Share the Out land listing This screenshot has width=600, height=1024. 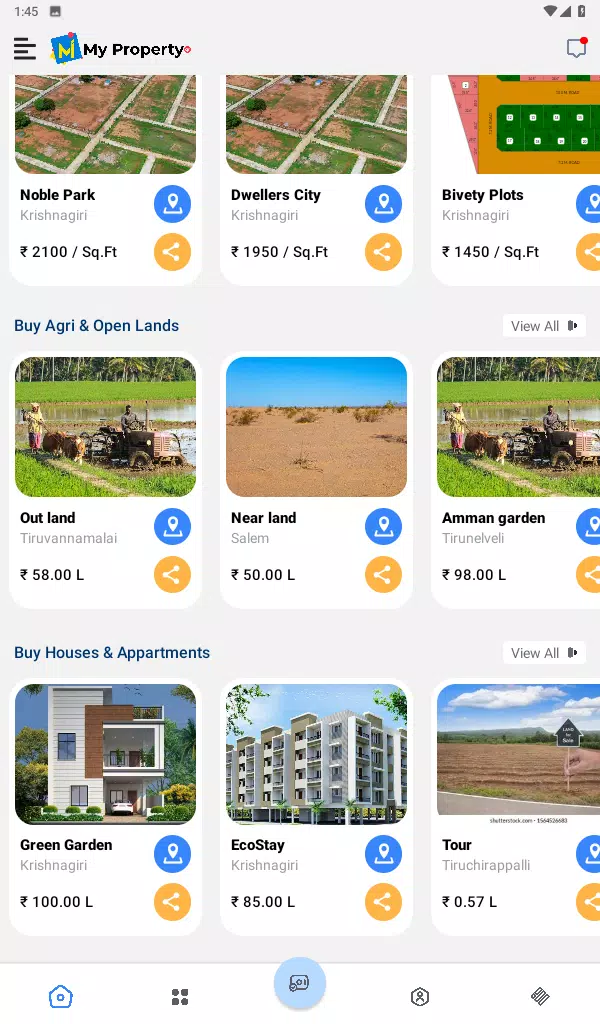(x=172, y=575)
